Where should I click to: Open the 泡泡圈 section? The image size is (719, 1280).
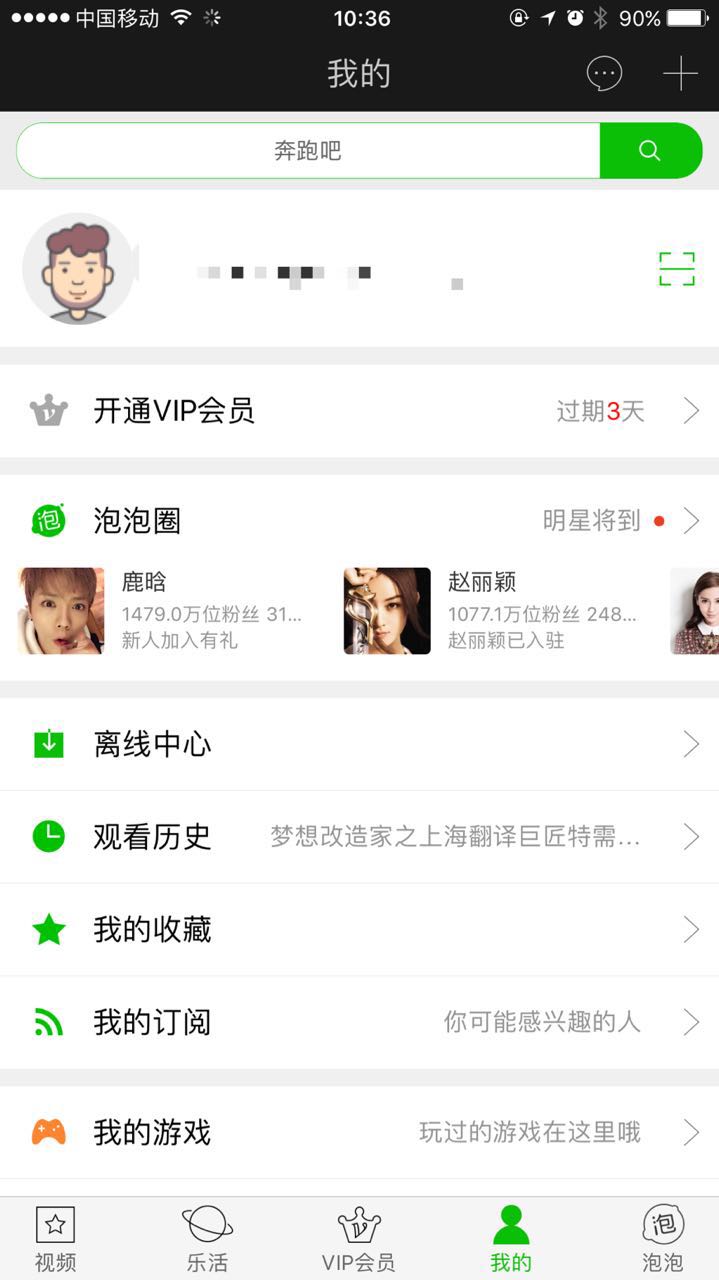359,521
